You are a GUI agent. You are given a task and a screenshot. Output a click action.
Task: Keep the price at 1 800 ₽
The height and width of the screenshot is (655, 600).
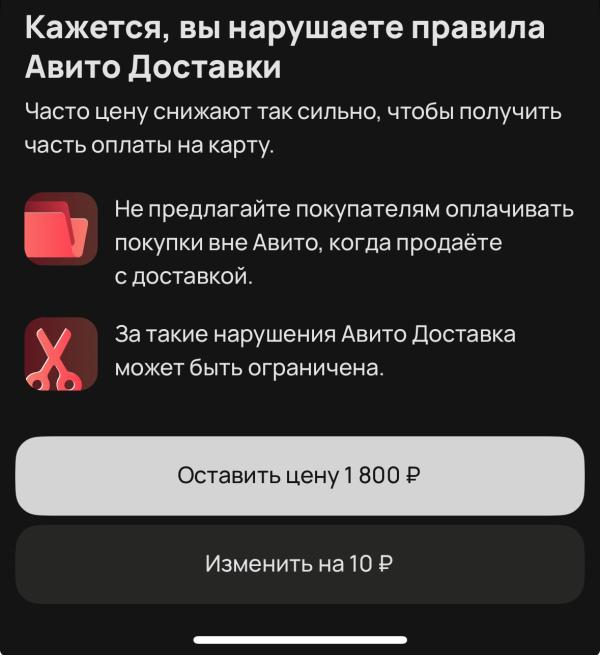pos(300,476)
